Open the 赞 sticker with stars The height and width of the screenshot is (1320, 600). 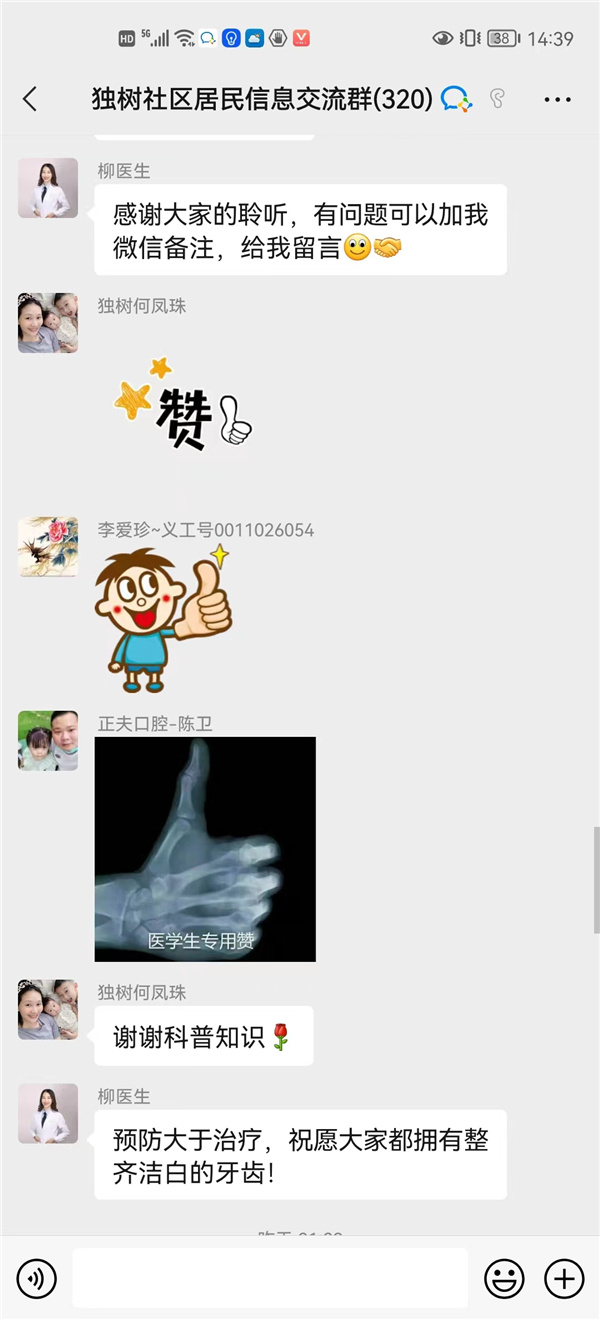point(183,405)
